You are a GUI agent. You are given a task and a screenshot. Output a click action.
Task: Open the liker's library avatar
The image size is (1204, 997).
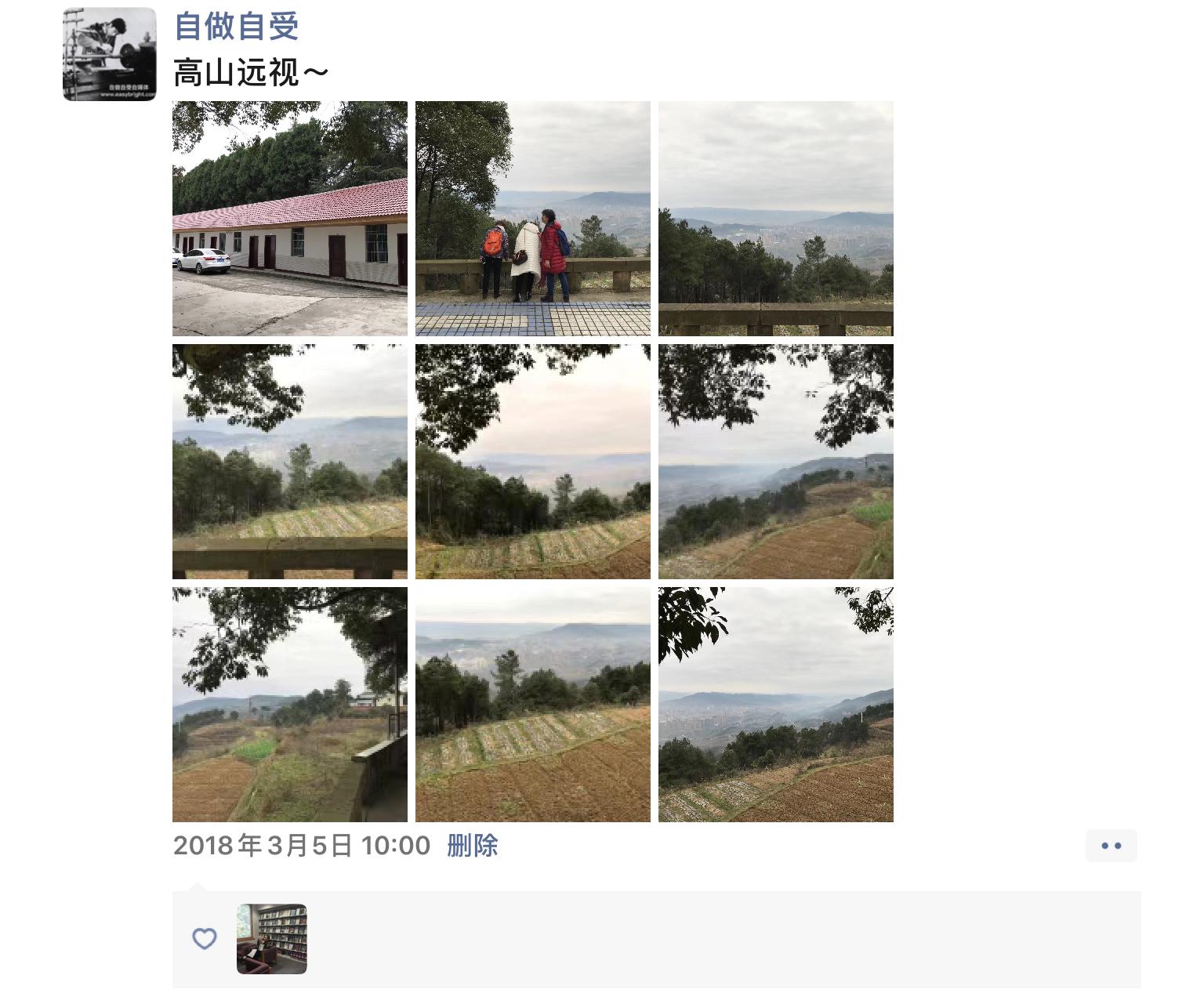271,939
